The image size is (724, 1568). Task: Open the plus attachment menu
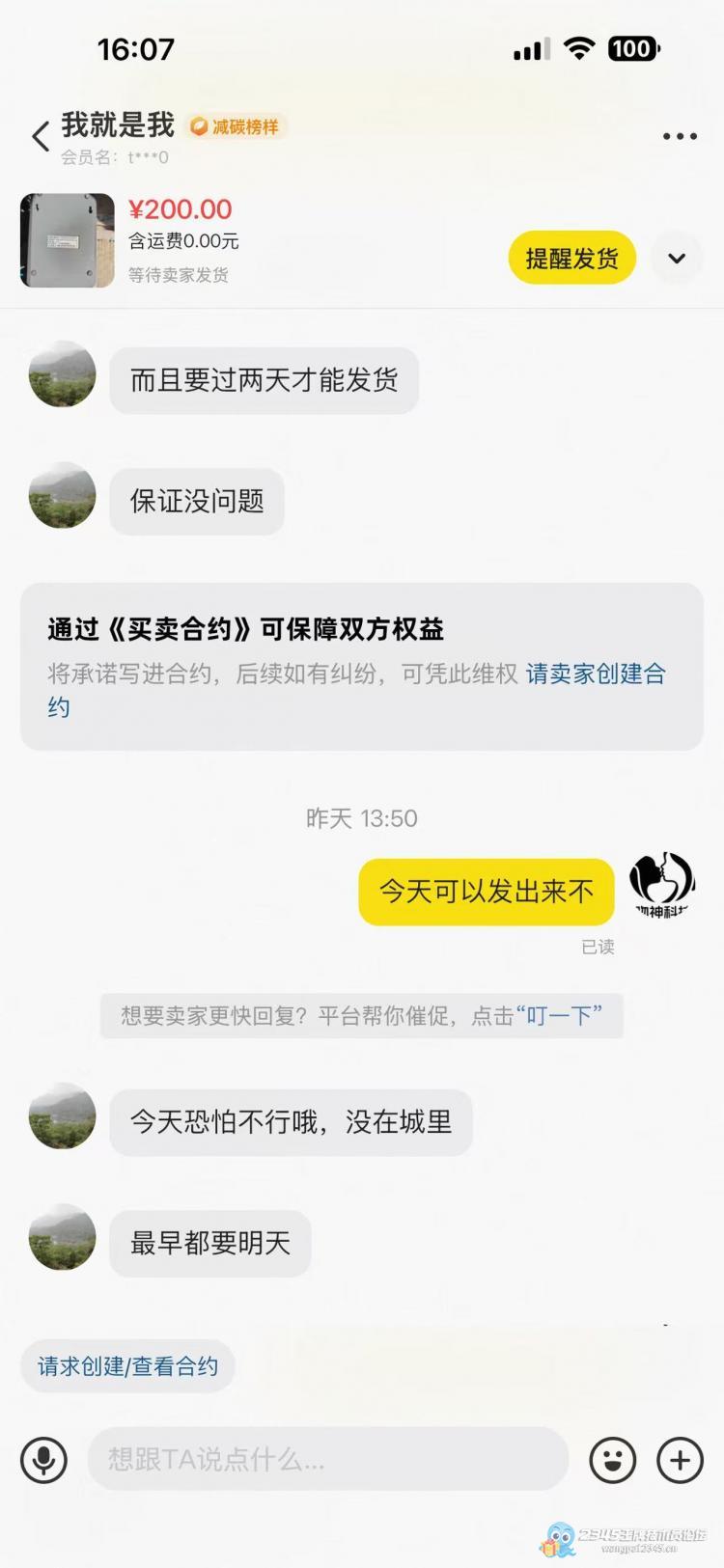pos(680,1459)
